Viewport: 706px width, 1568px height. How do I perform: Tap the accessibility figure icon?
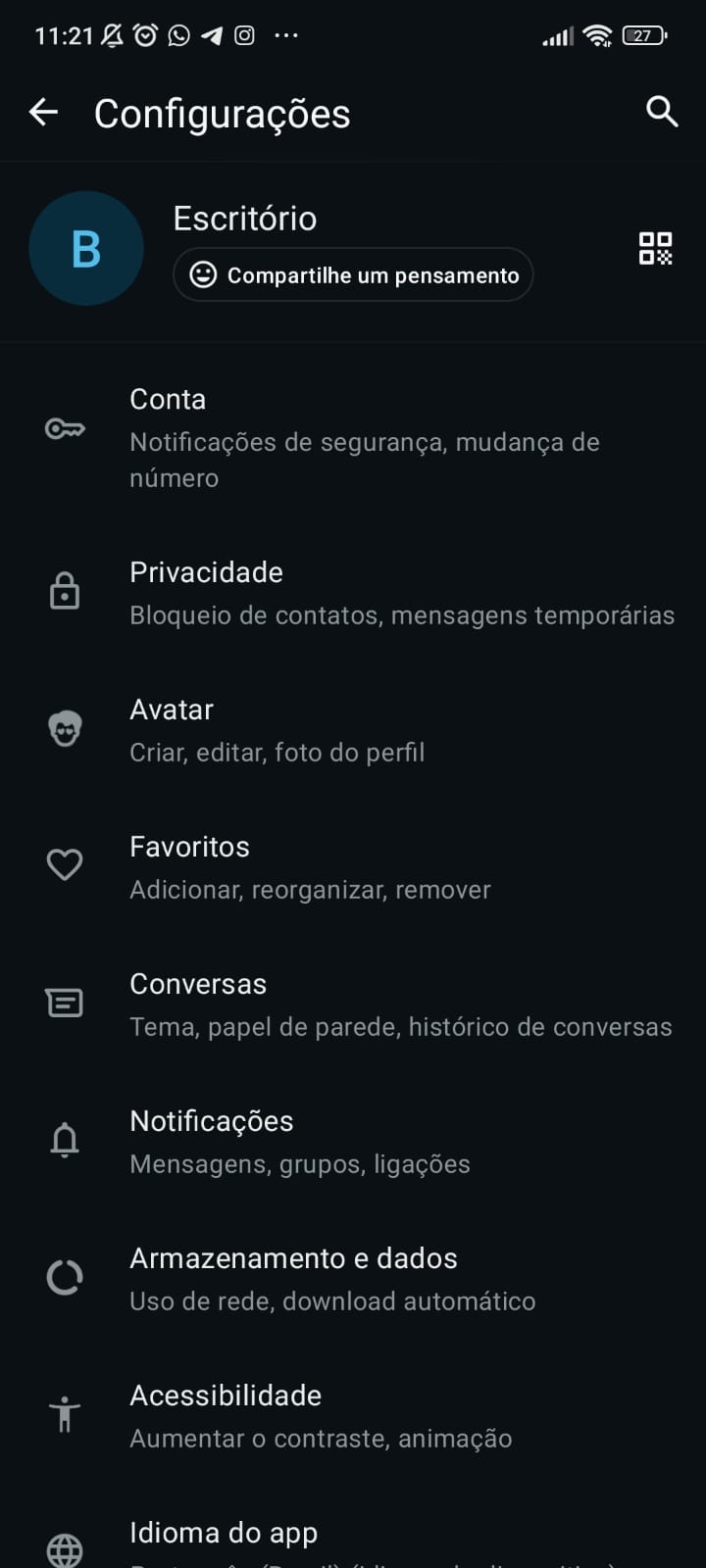[x=65, y=1414]
